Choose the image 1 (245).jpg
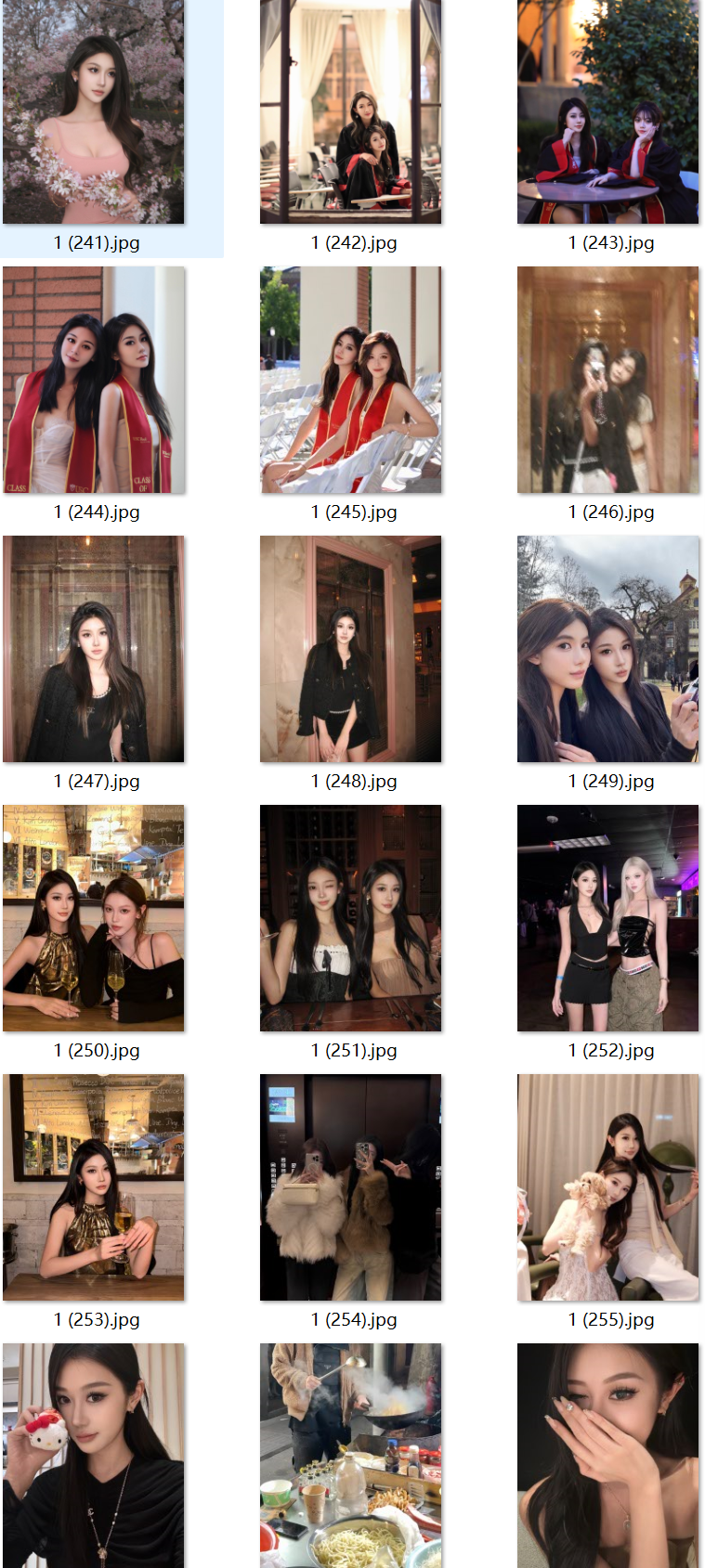Screen dimensions: 705x1568 pos(350,380)
